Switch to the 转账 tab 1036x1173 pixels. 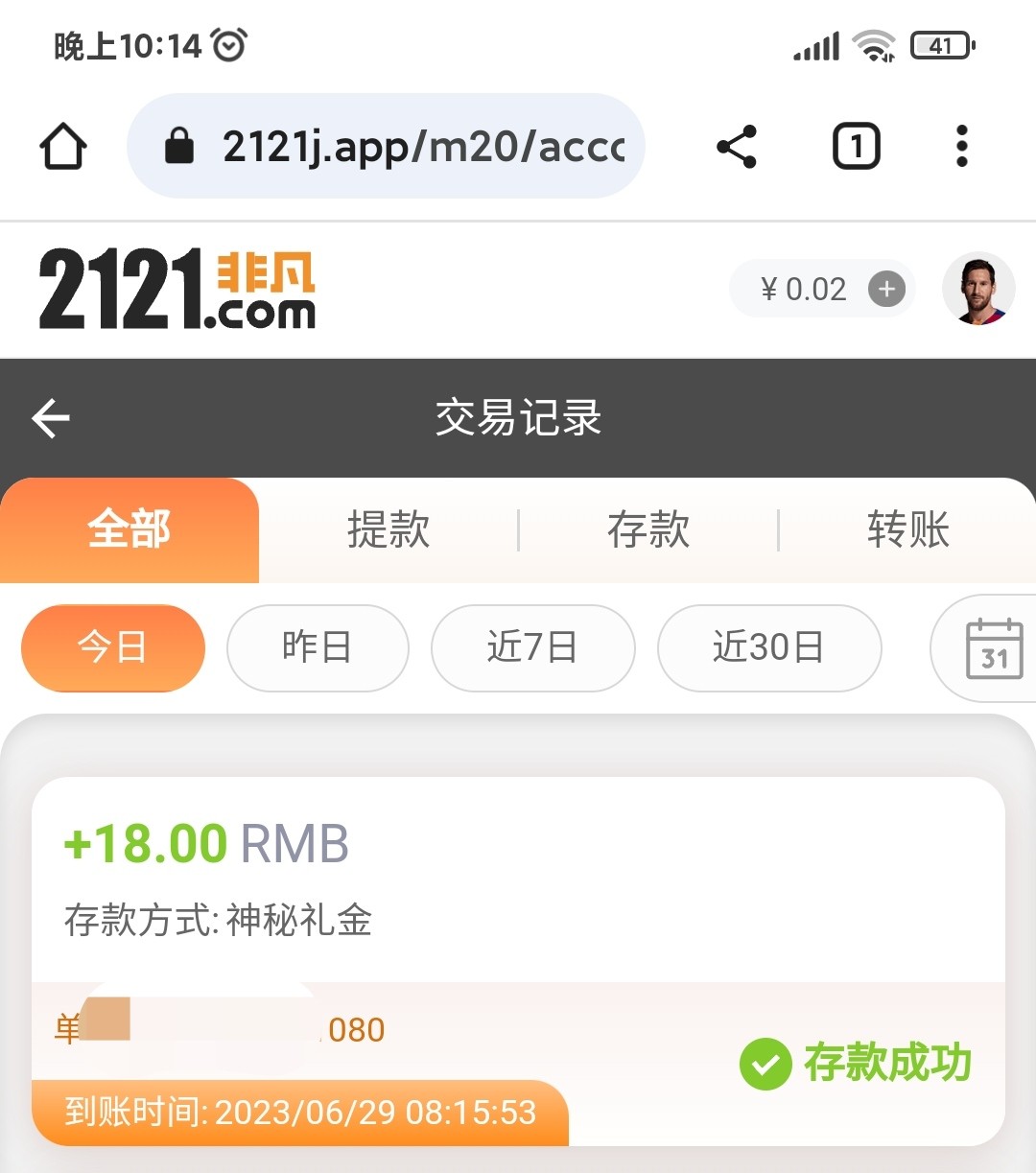[907, 529]
